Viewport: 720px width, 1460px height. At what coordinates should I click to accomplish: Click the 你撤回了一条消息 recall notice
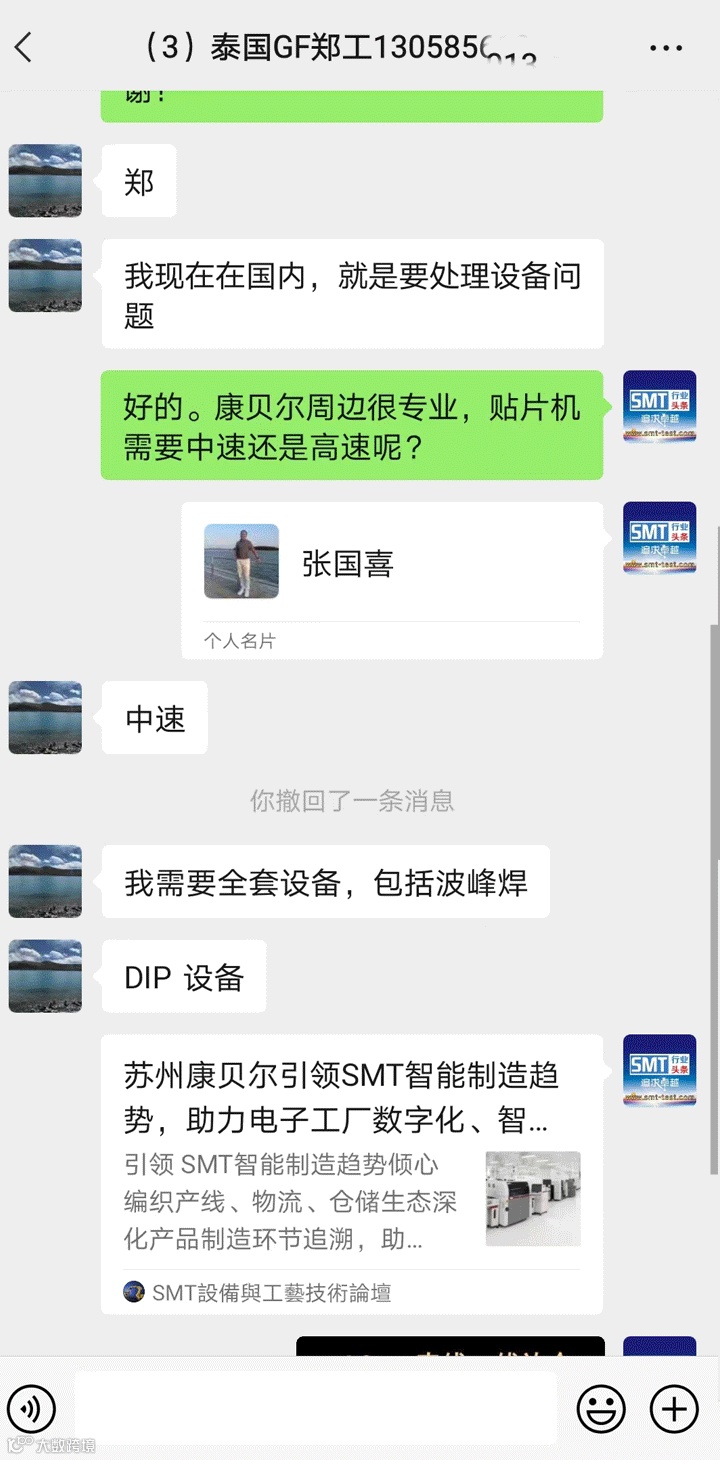point(352,800)
